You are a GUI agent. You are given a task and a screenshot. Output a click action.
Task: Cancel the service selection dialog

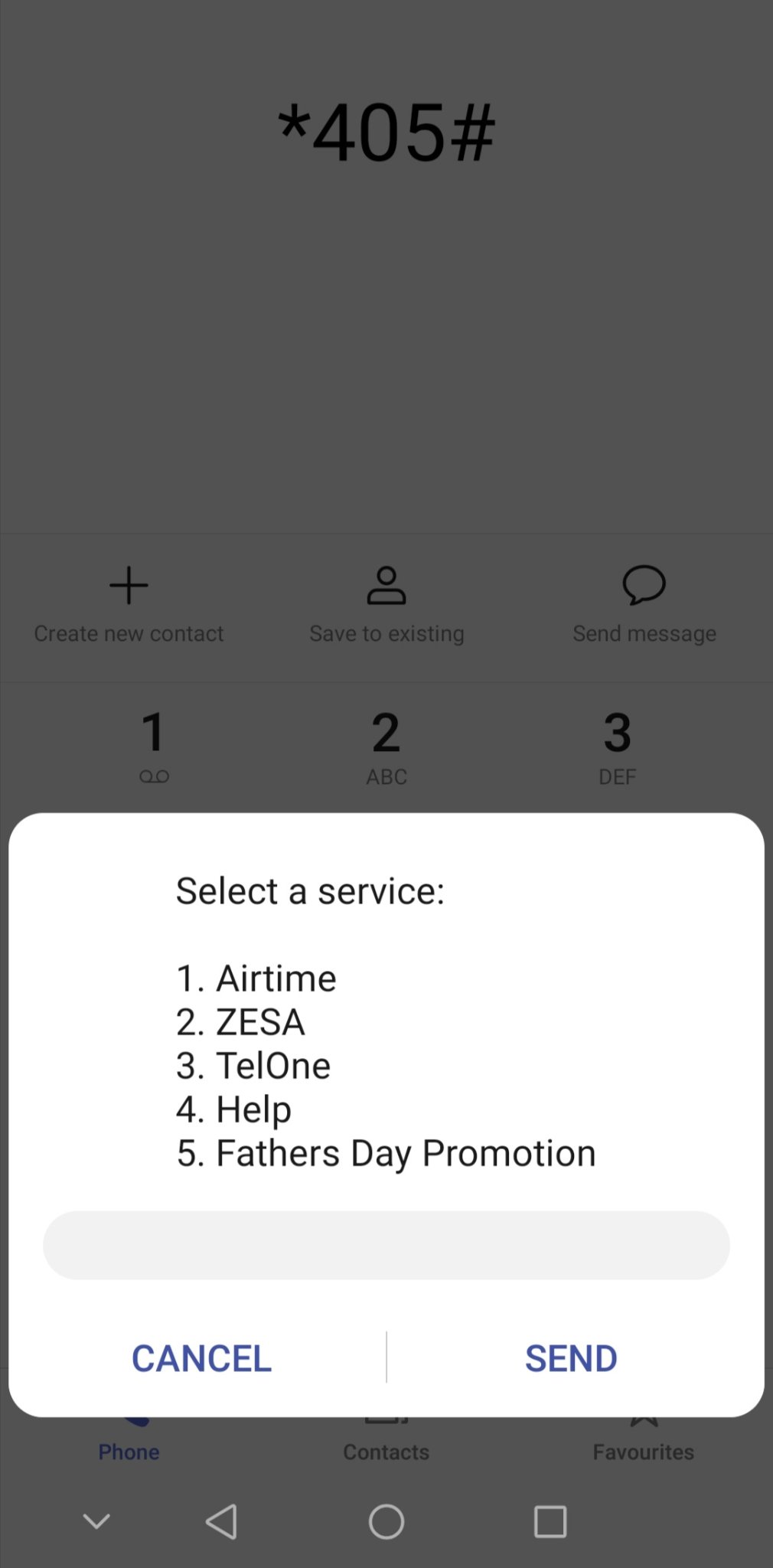click(x=201, y=1358)
